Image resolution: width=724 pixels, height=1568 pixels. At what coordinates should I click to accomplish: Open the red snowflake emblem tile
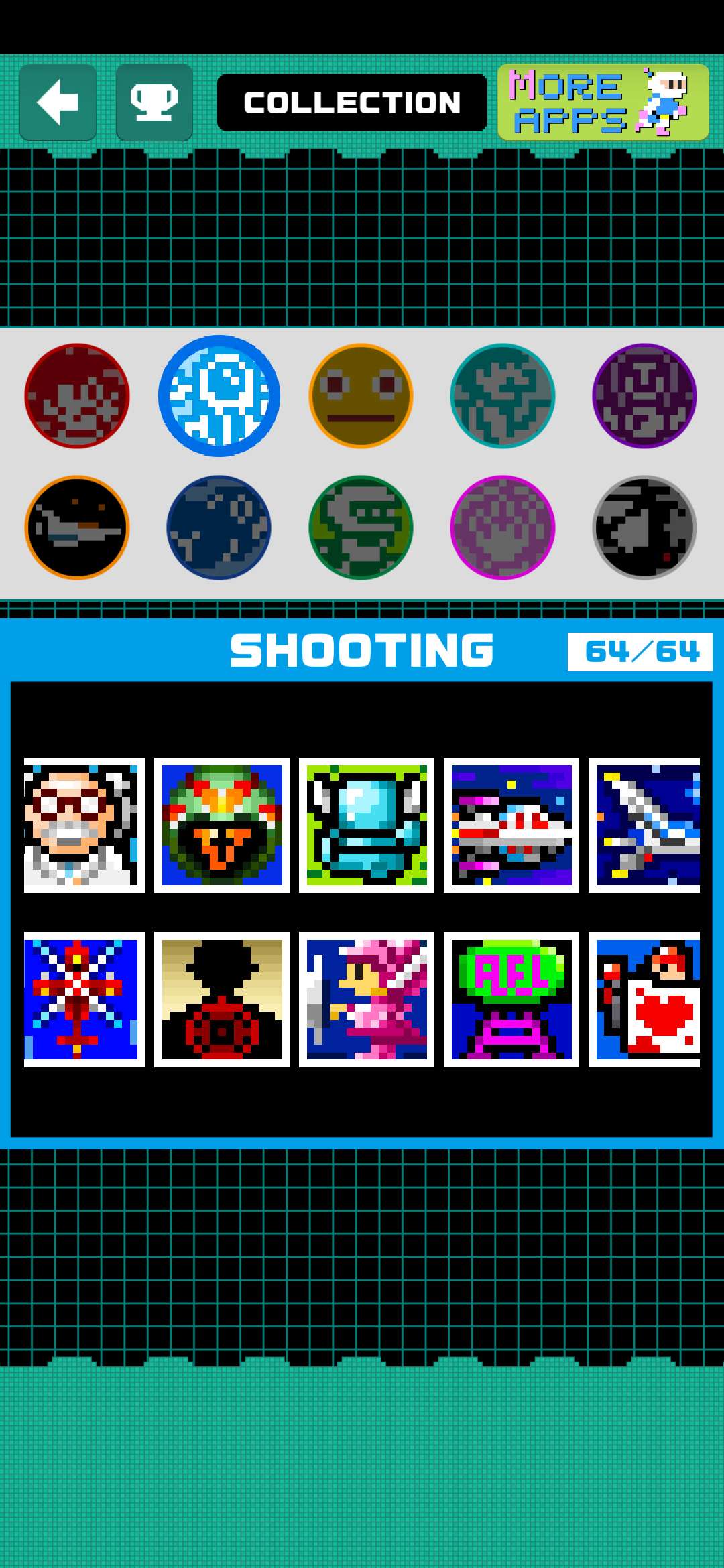click(84, 999)
